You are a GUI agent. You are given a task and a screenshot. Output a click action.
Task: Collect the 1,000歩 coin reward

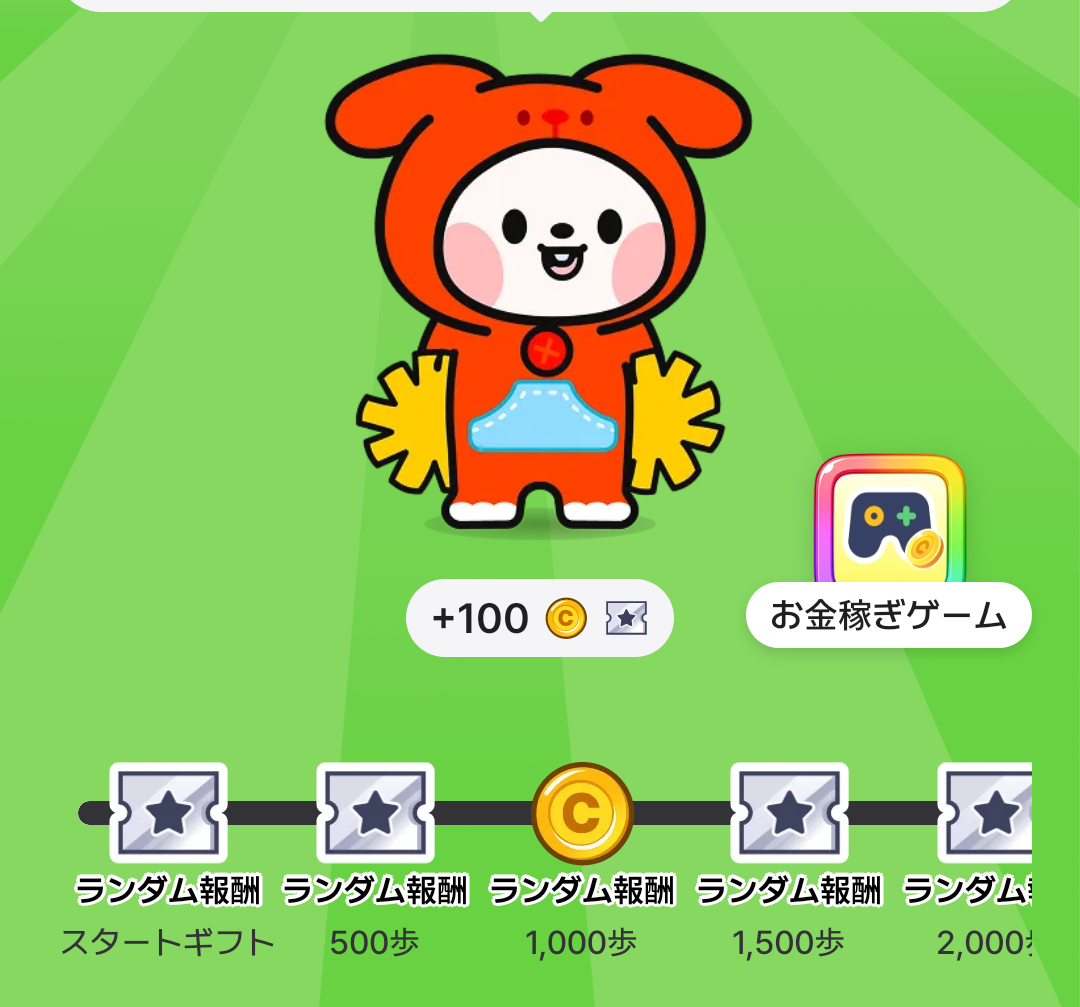pyautogui.click(x=582, y=812)
